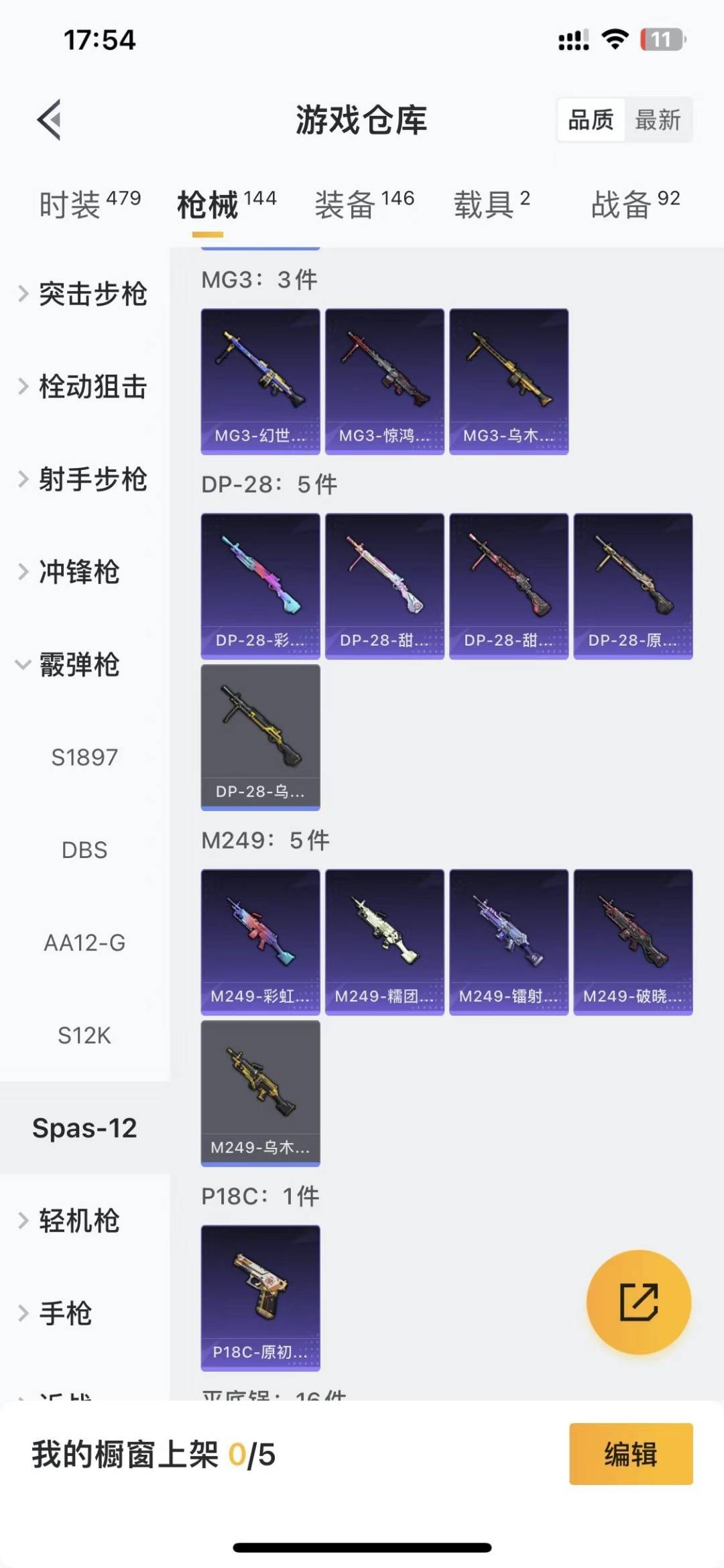This screenshot has width=724, height=1568.
Task: Switch sorting to 品质
Action: (590, 121)
